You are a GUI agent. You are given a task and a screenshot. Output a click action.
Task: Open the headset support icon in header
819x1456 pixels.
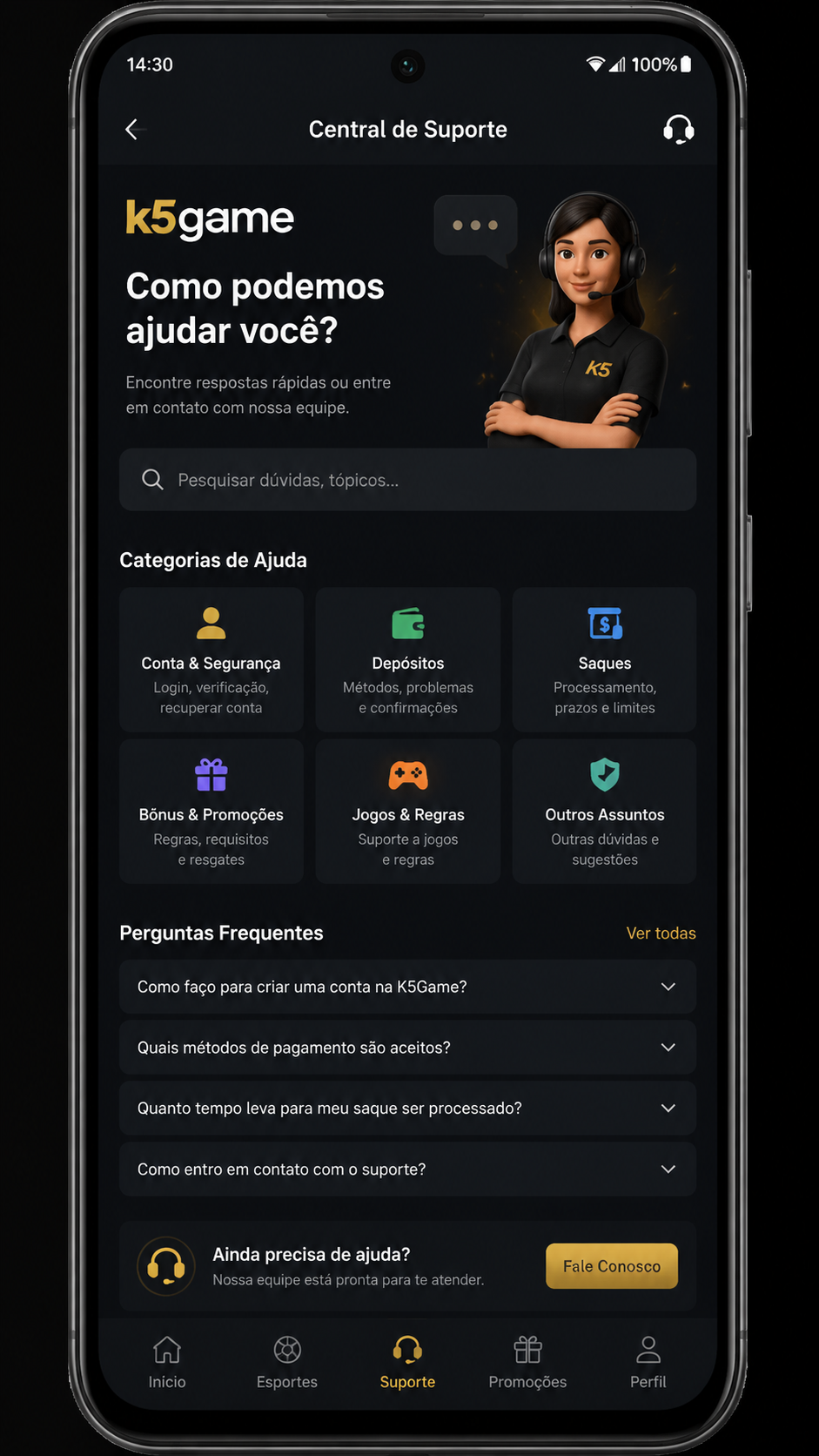678,130
